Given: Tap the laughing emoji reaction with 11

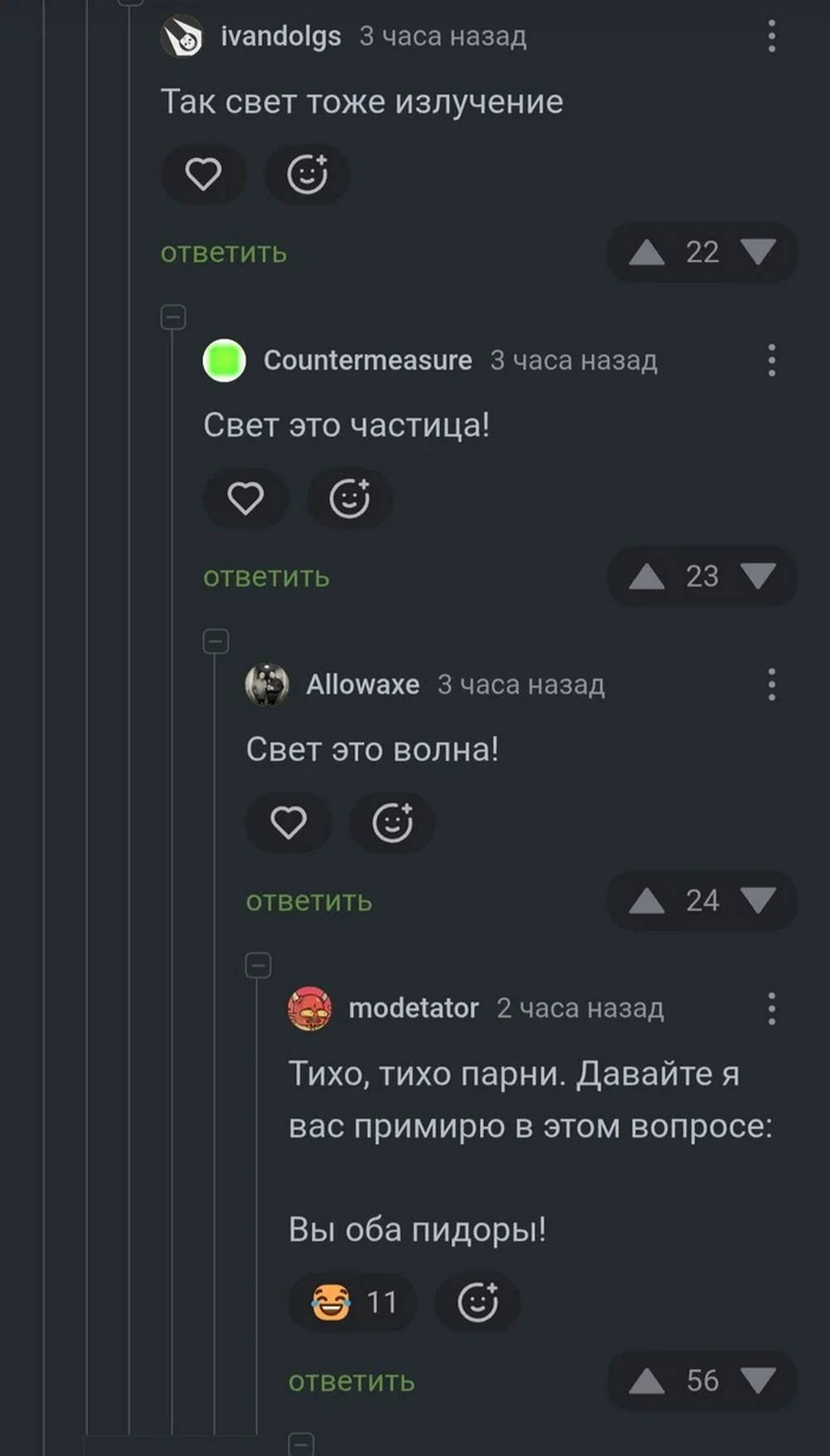Looking at the screenshot, I should click(352, 1302).
